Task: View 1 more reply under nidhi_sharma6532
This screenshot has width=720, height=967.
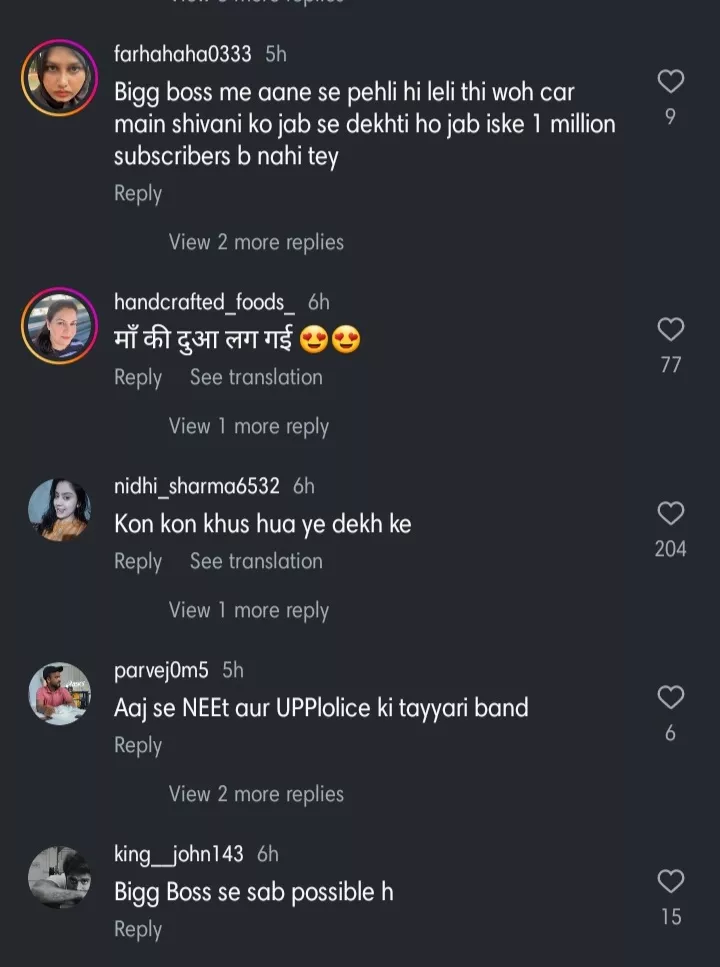Action: click(249, 611)
